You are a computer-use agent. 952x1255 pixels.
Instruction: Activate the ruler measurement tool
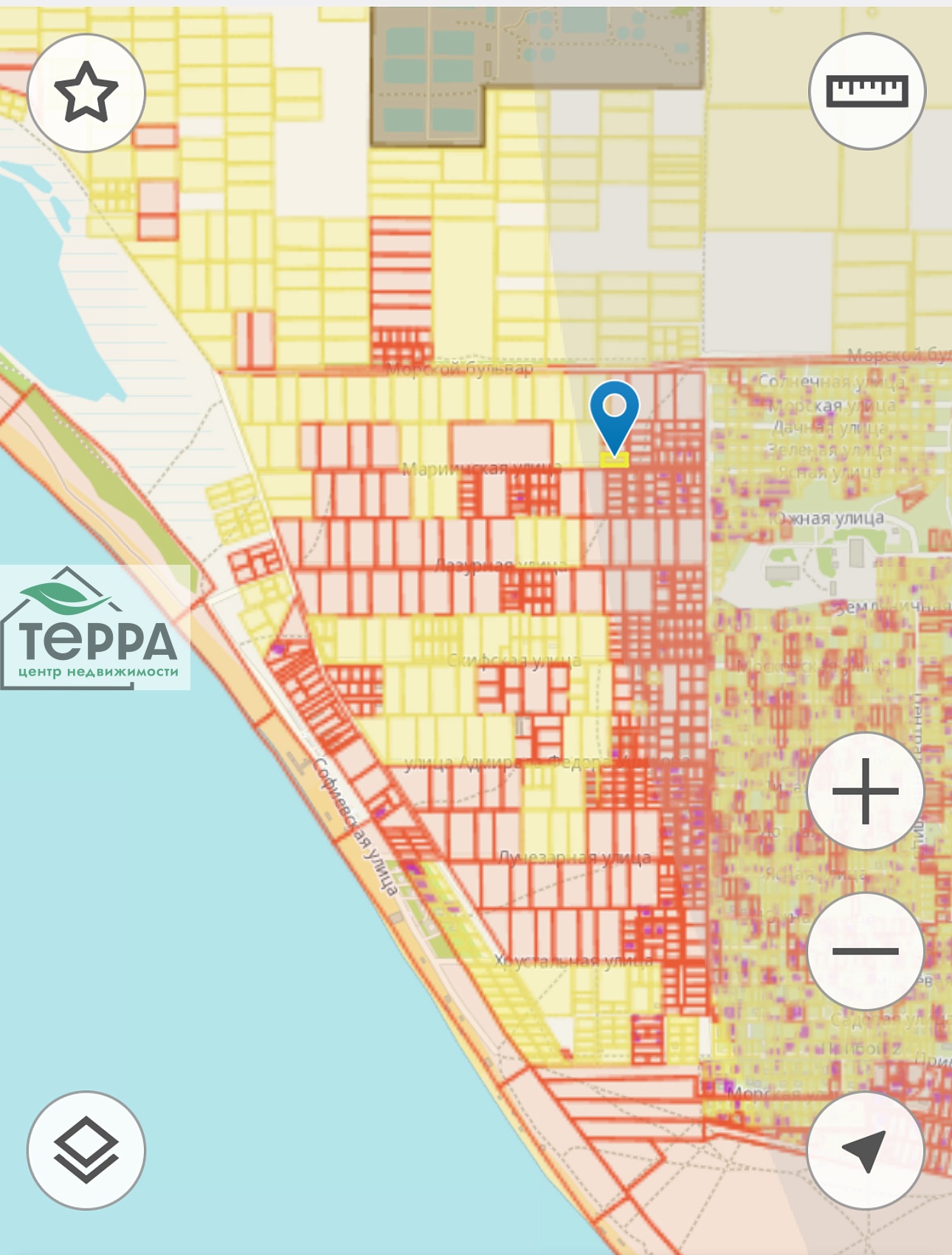coord(866,92)
